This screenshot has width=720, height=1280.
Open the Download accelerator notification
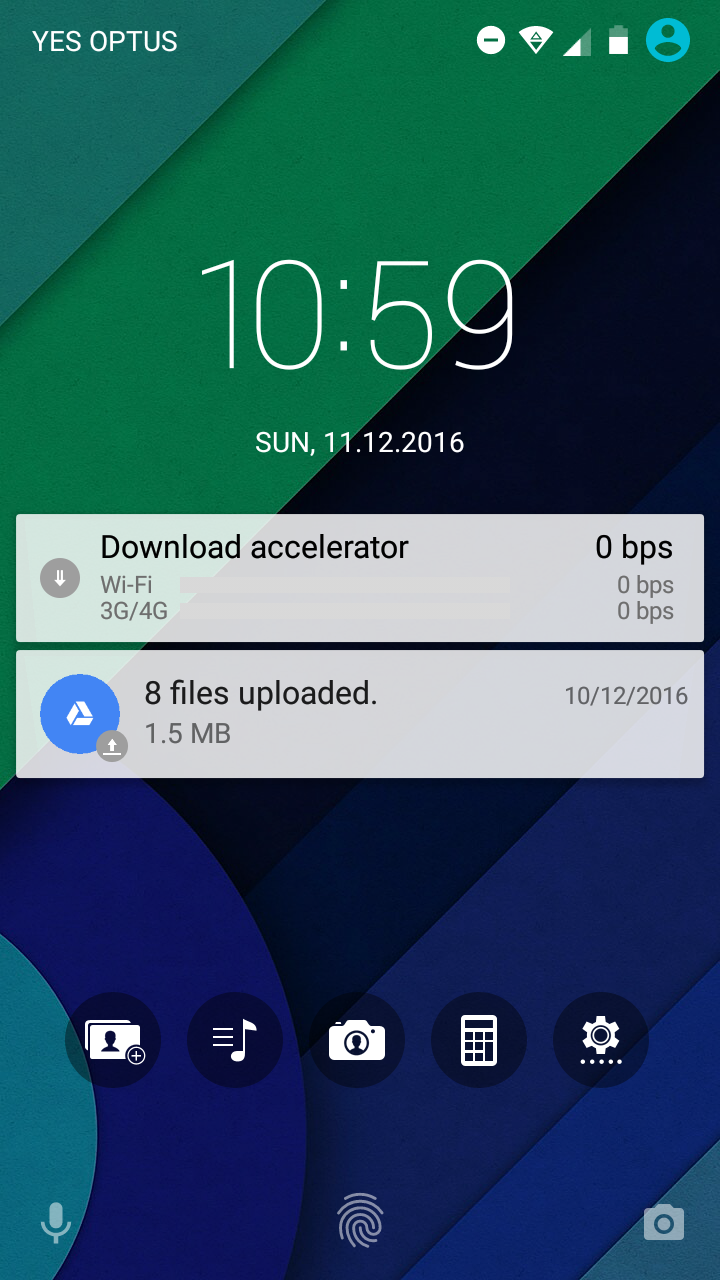point(360,578)
